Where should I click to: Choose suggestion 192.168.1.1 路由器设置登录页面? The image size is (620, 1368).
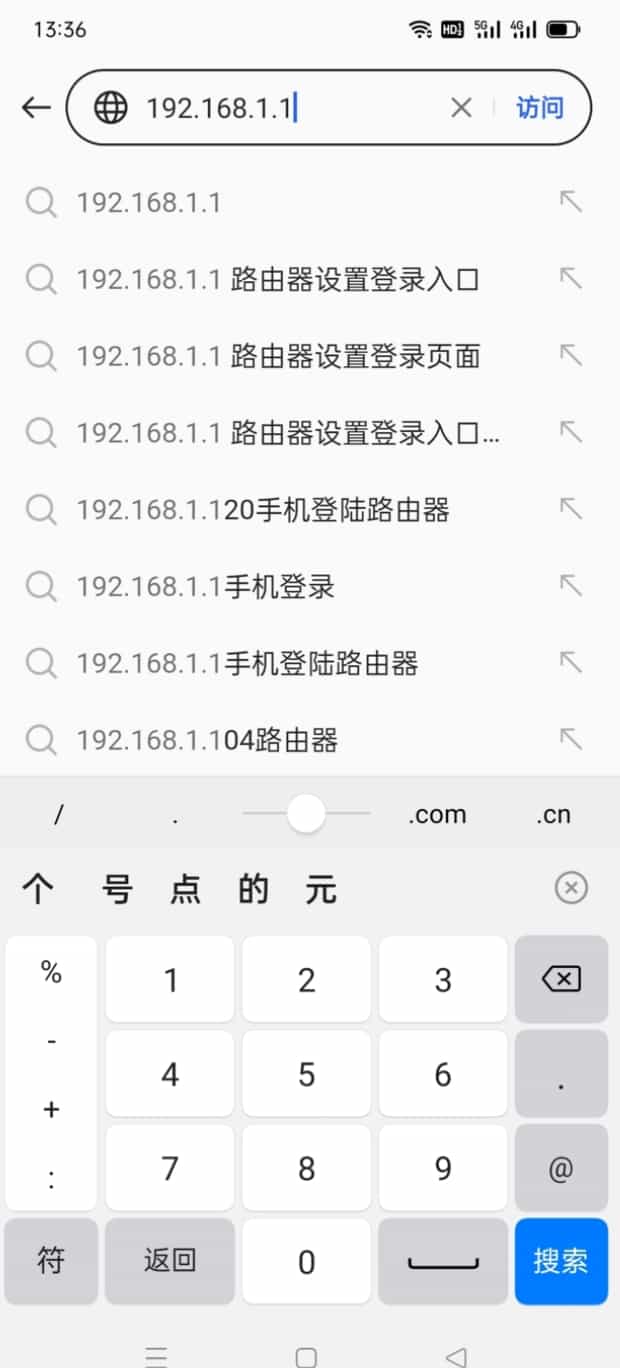(x=278, y=356)
